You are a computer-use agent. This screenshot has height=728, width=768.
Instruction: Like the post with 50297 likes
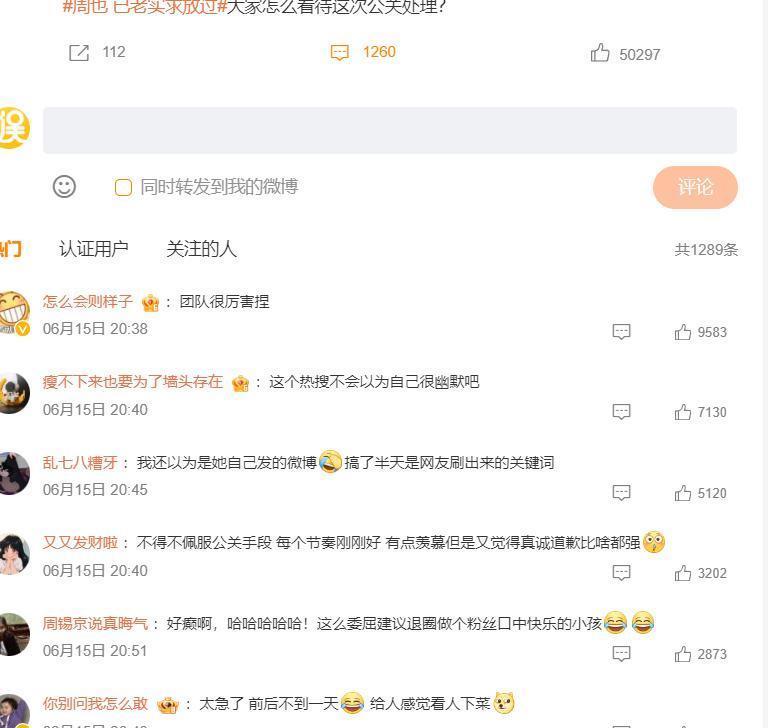[x=600, y=53]
